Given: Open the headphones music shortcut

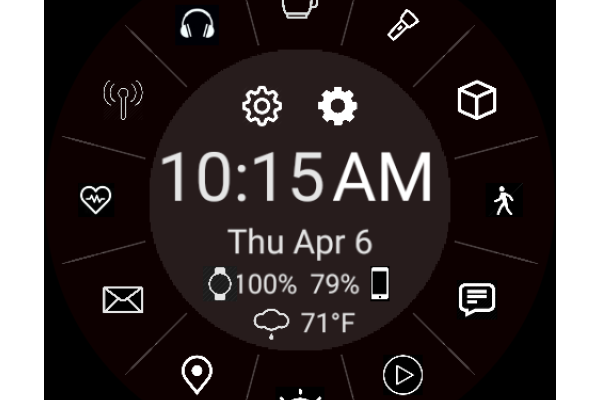Looking at the screenshot, I should tap(198, 24).
